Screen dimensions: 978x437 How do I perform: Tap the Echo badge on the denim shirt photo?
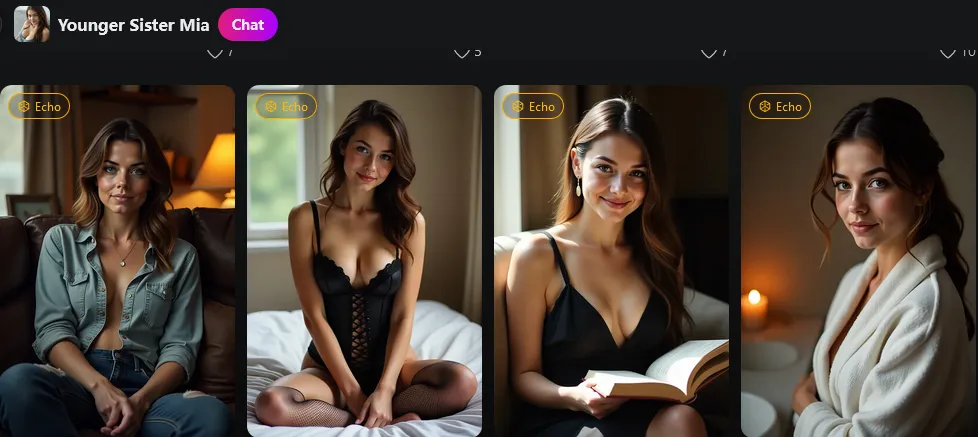point(39,106)
